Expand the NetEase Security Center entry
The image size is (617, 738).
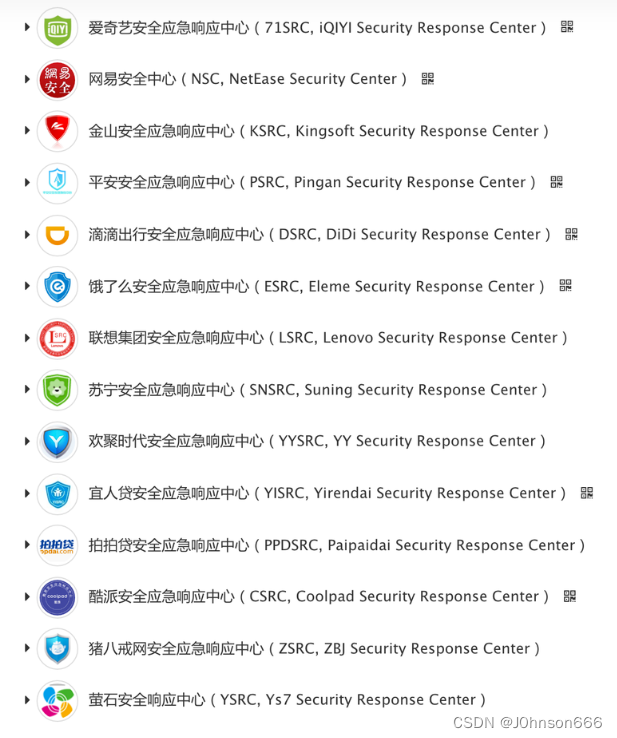[x=27, y=79]
